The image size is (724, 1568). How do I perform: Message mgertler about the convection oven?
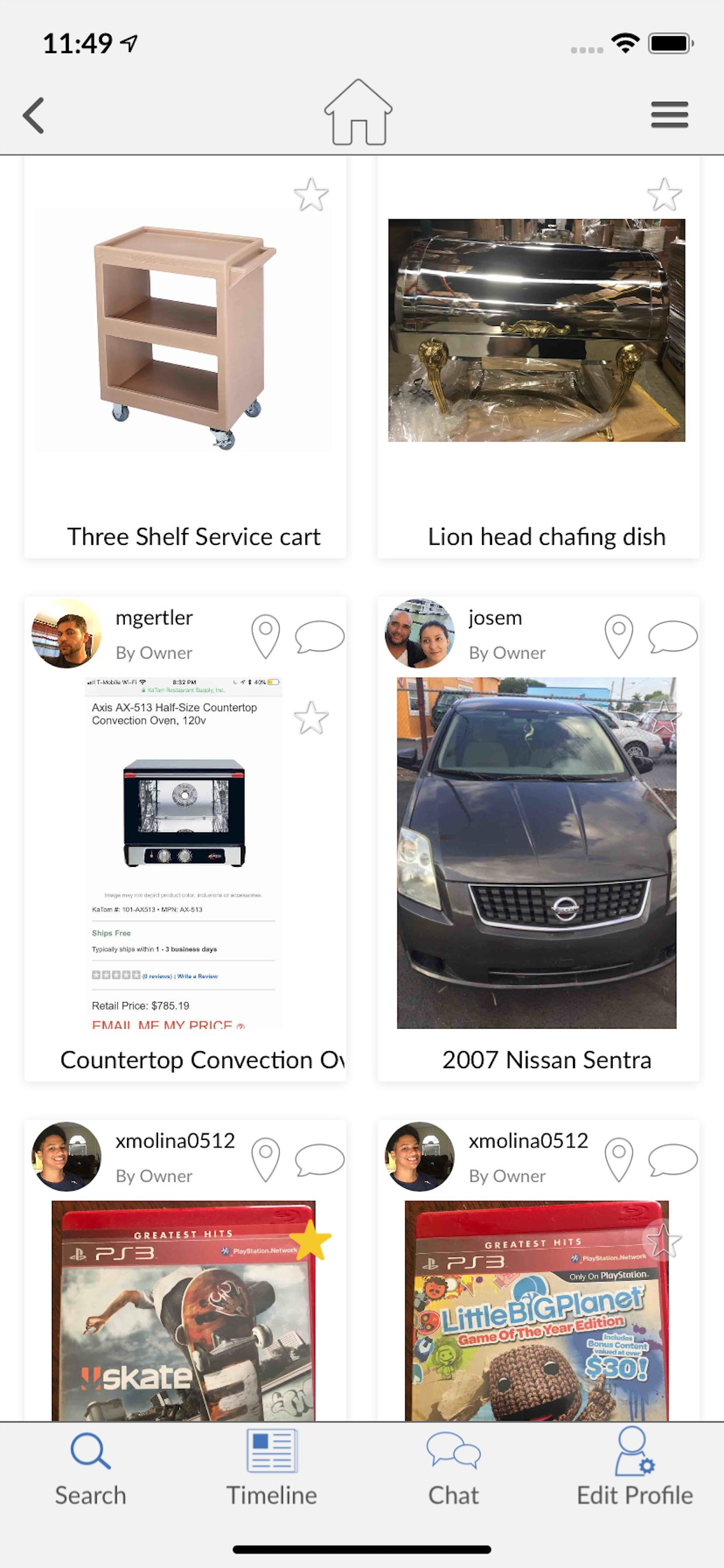pyautogui.click(x=319, y=636)
